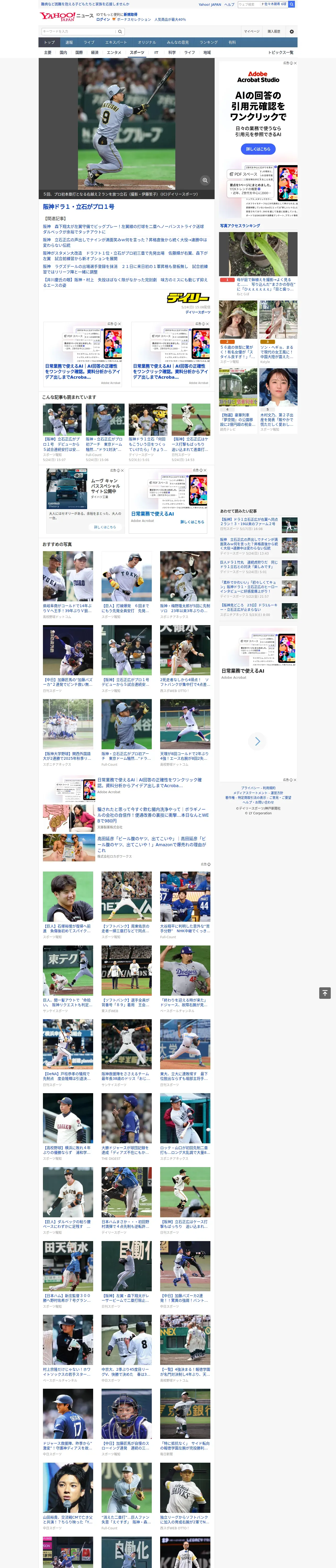Focus the keyword search field
This screenshot has width=336, height=1568.
click(x=79, y=31)
